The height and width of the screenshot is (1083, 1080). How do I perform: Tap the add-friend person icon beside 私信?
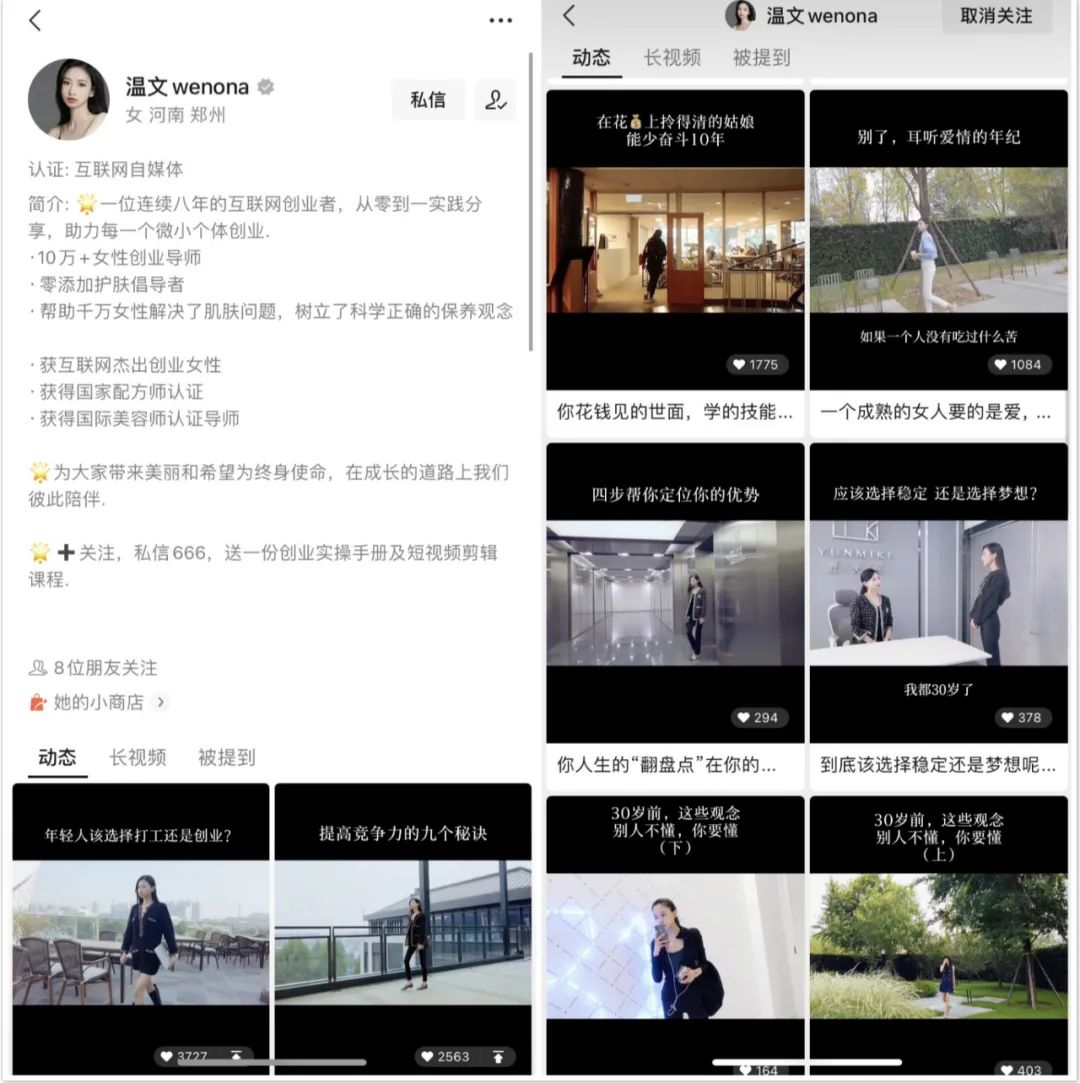pos(496,100)
